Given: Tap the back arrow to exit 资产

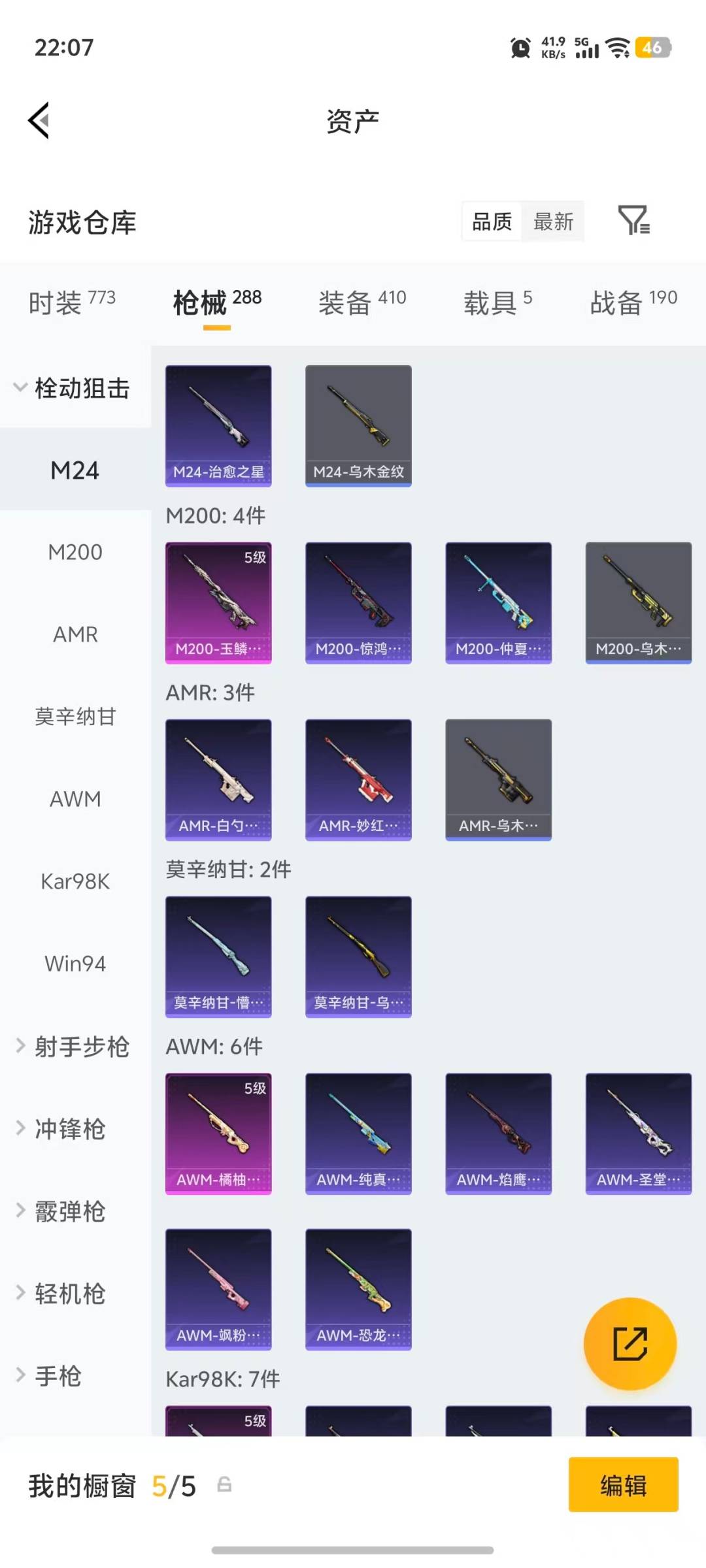Looking at the screenshot, I should pos(39,120).
